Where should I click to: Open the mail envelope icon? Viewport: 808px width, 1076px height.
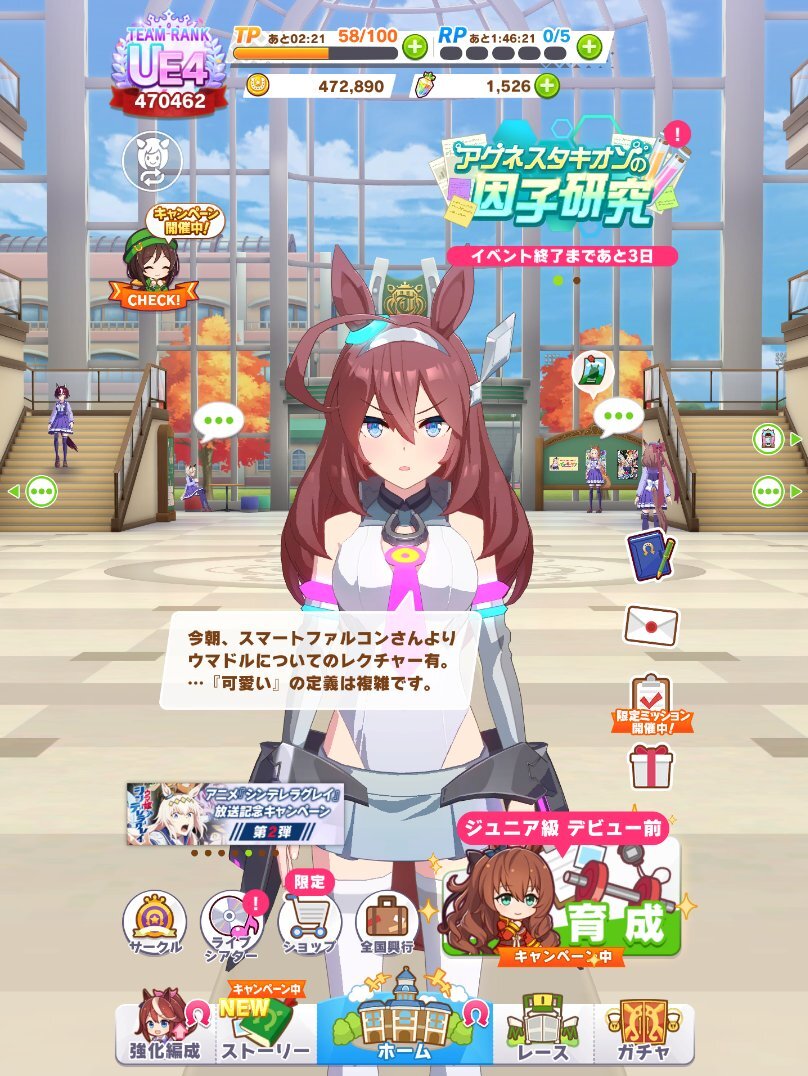tap(651, 625)
